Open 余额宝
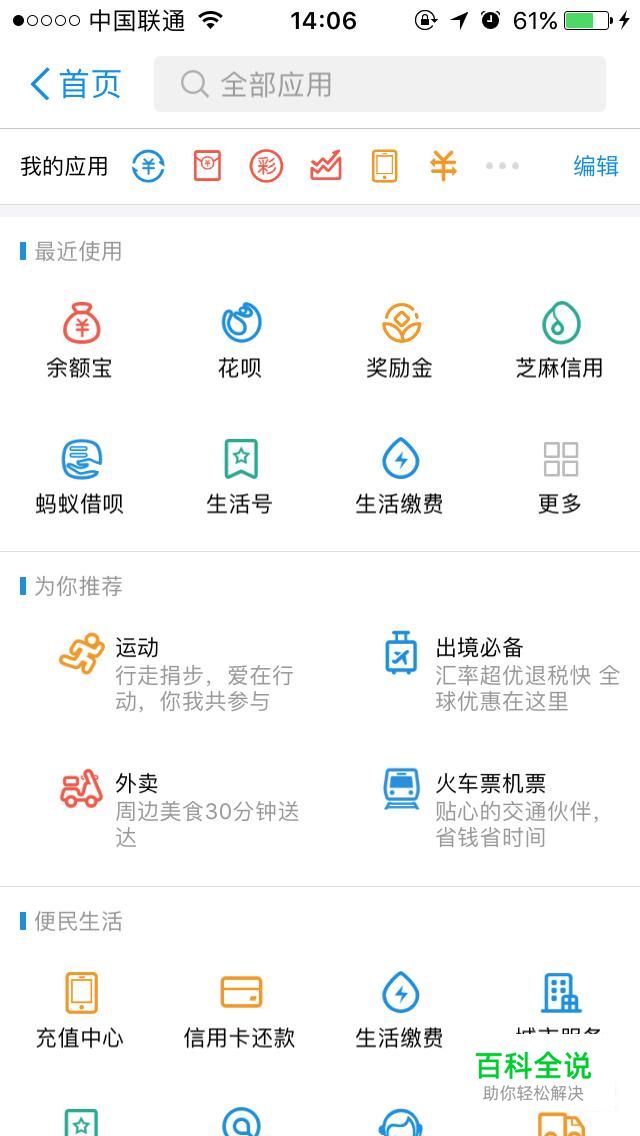Screen dimensions: 640x1136 80,341
